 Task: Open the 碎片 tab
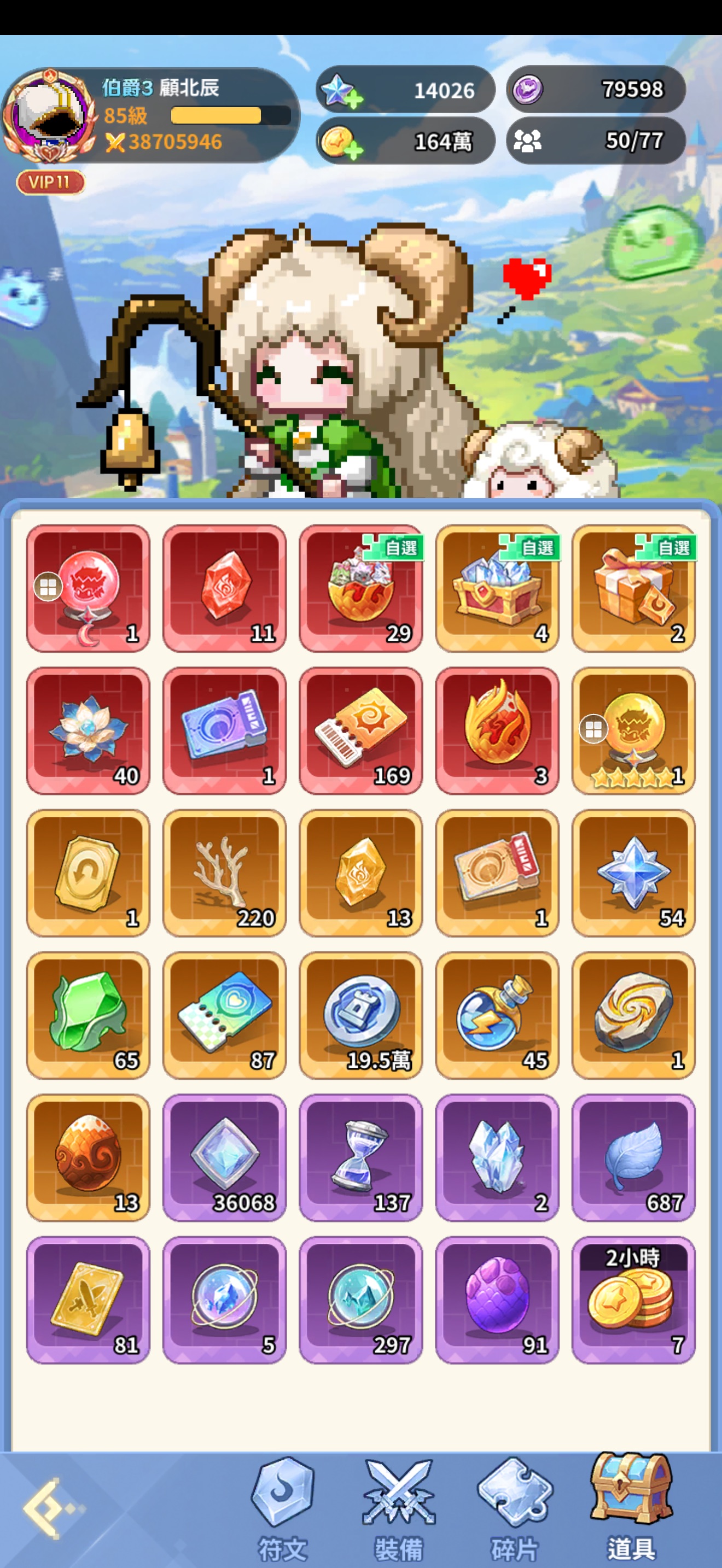pyautogui.click(x=515, y=1508)
